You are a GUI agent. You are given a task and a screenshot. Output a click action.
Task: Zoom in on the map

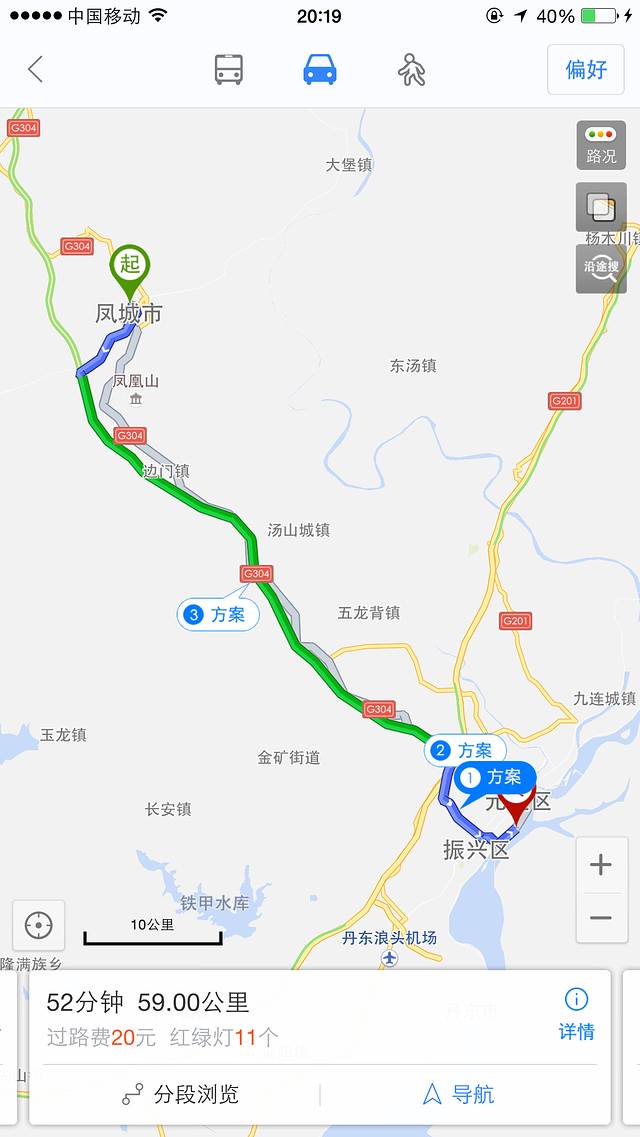(x=601, y=865)
